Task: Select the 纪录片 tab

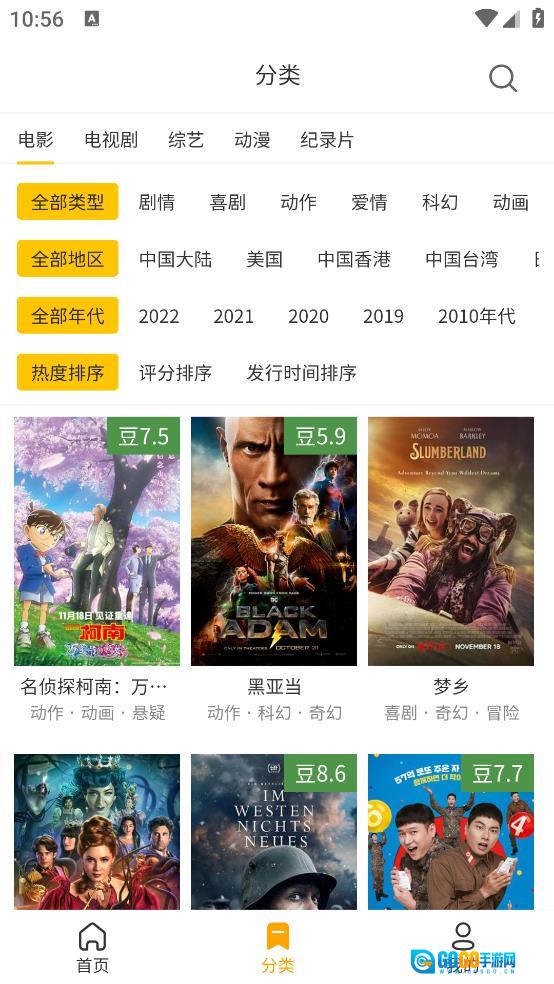Action: point(327,139)
